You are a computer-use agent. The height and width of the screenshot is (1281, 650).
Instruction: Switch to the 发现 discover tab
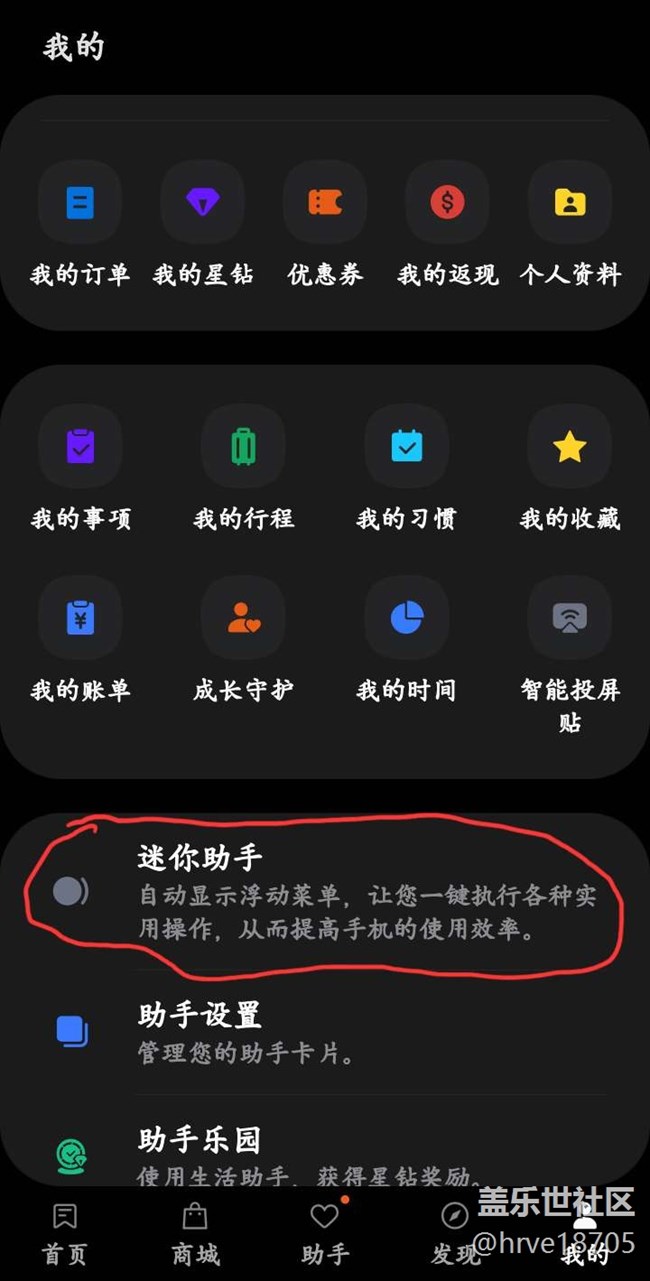click(x=455, y=1233)
